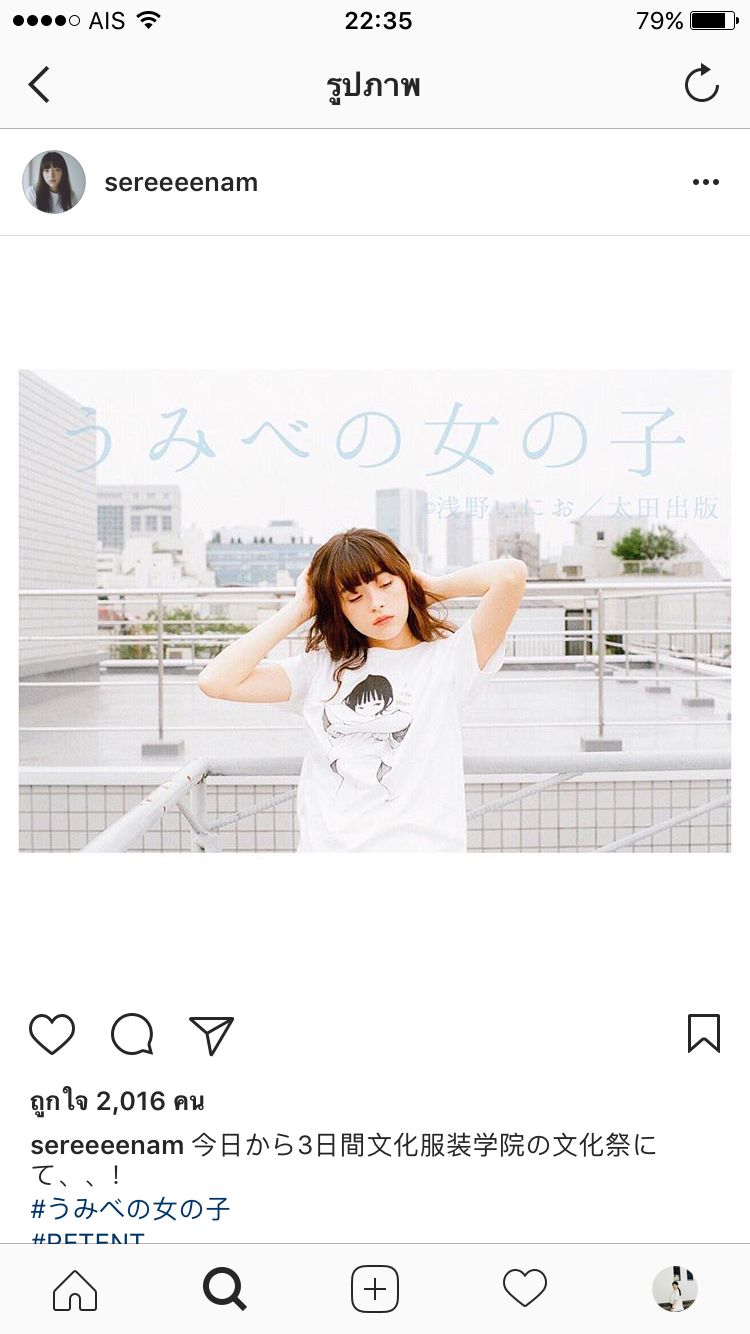
Task: Comment on sereeeenam's post
Action: coord(132,1034)
